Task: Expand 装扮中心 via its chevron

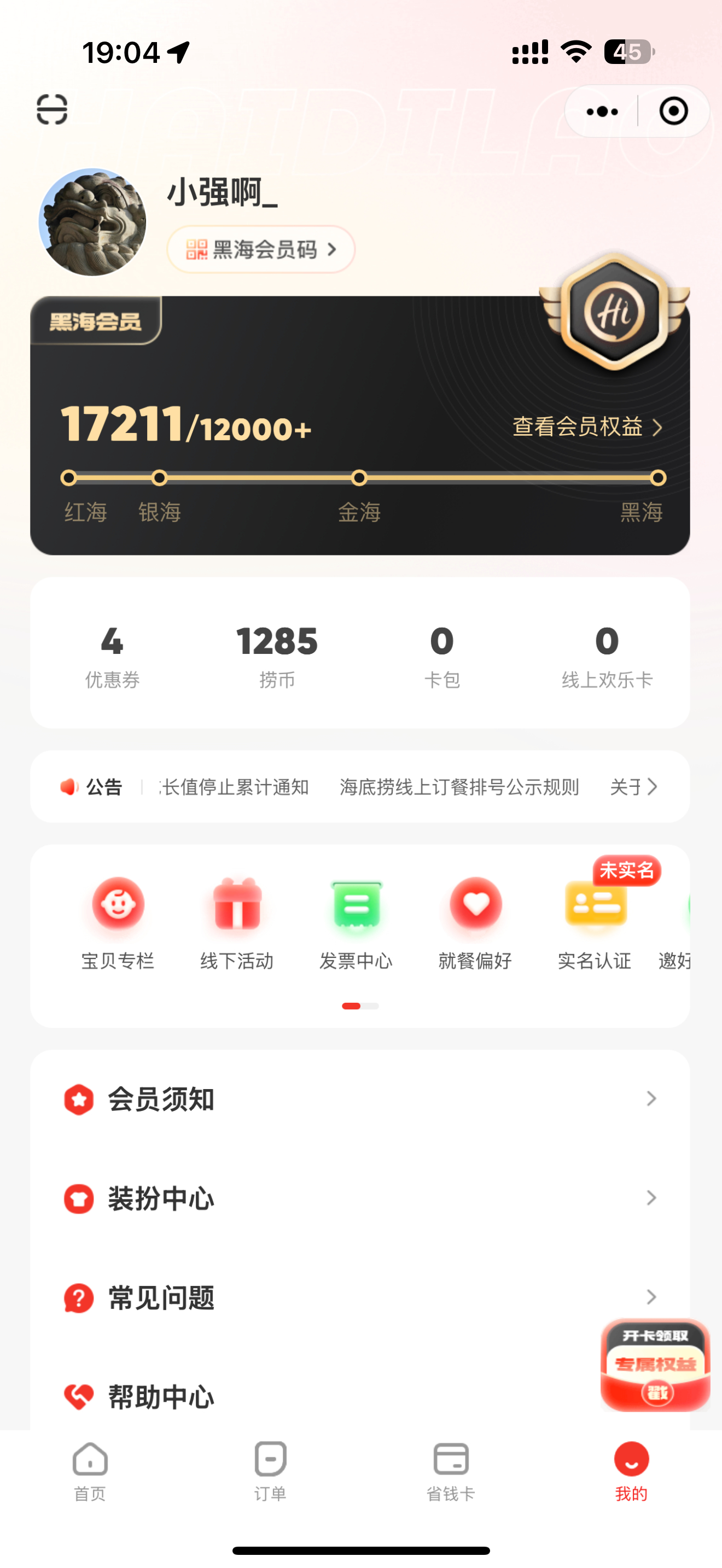Action: pyautogui.click(x=653, y=1198)
